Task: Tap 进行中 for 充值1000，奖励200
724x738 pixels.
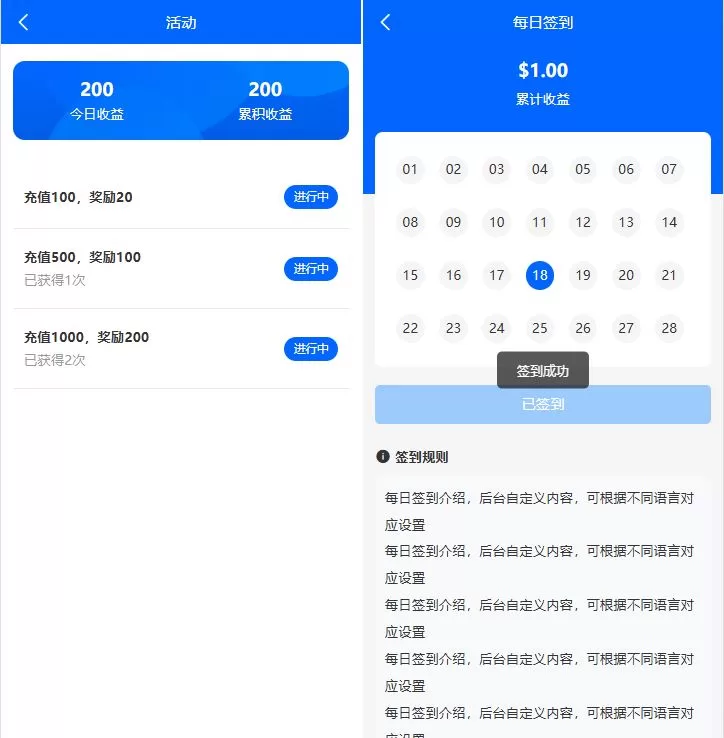Action: [x=311, y=349]
